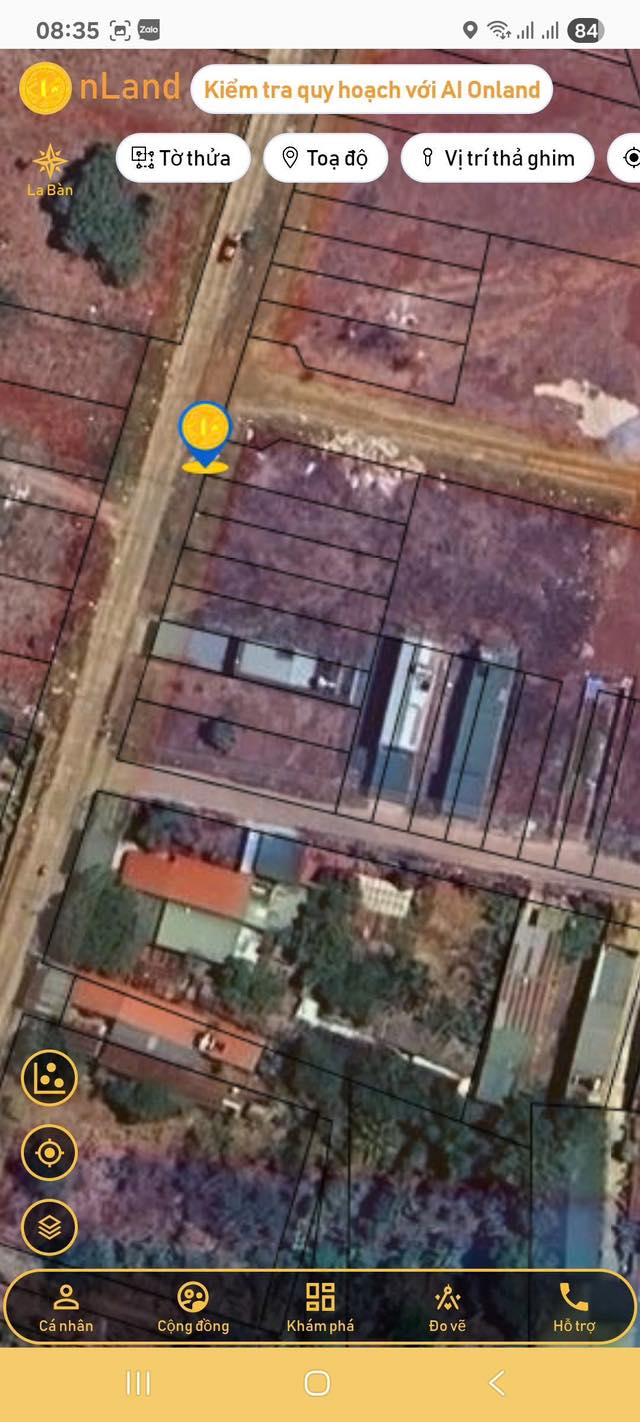This screenshot has height=1422, width=640.
Task: Open the Khám phá tab
Action: (320, 1309)
